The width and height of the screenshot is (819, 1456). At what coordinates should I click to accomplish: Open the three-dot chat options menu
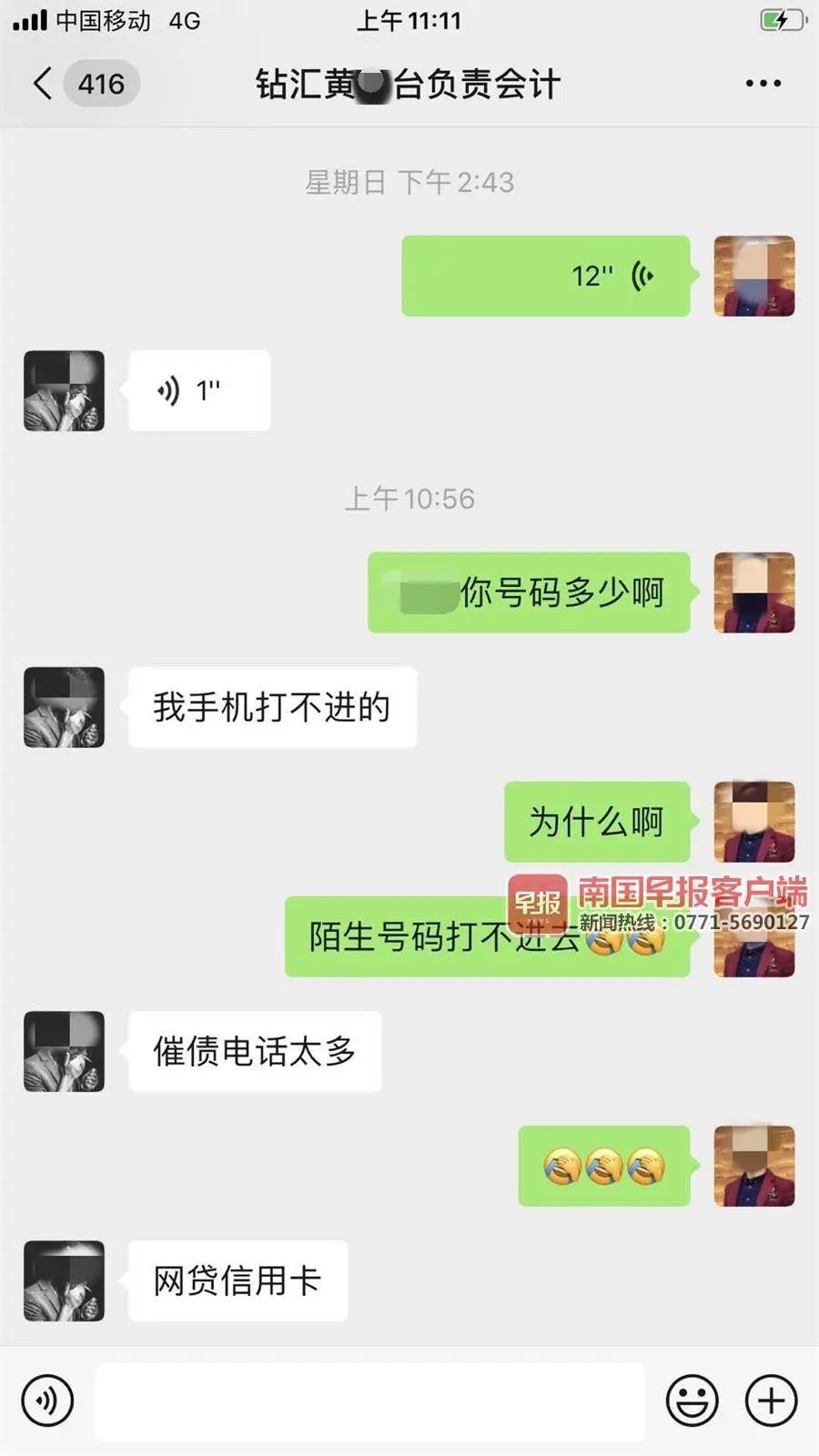(763, 84)
